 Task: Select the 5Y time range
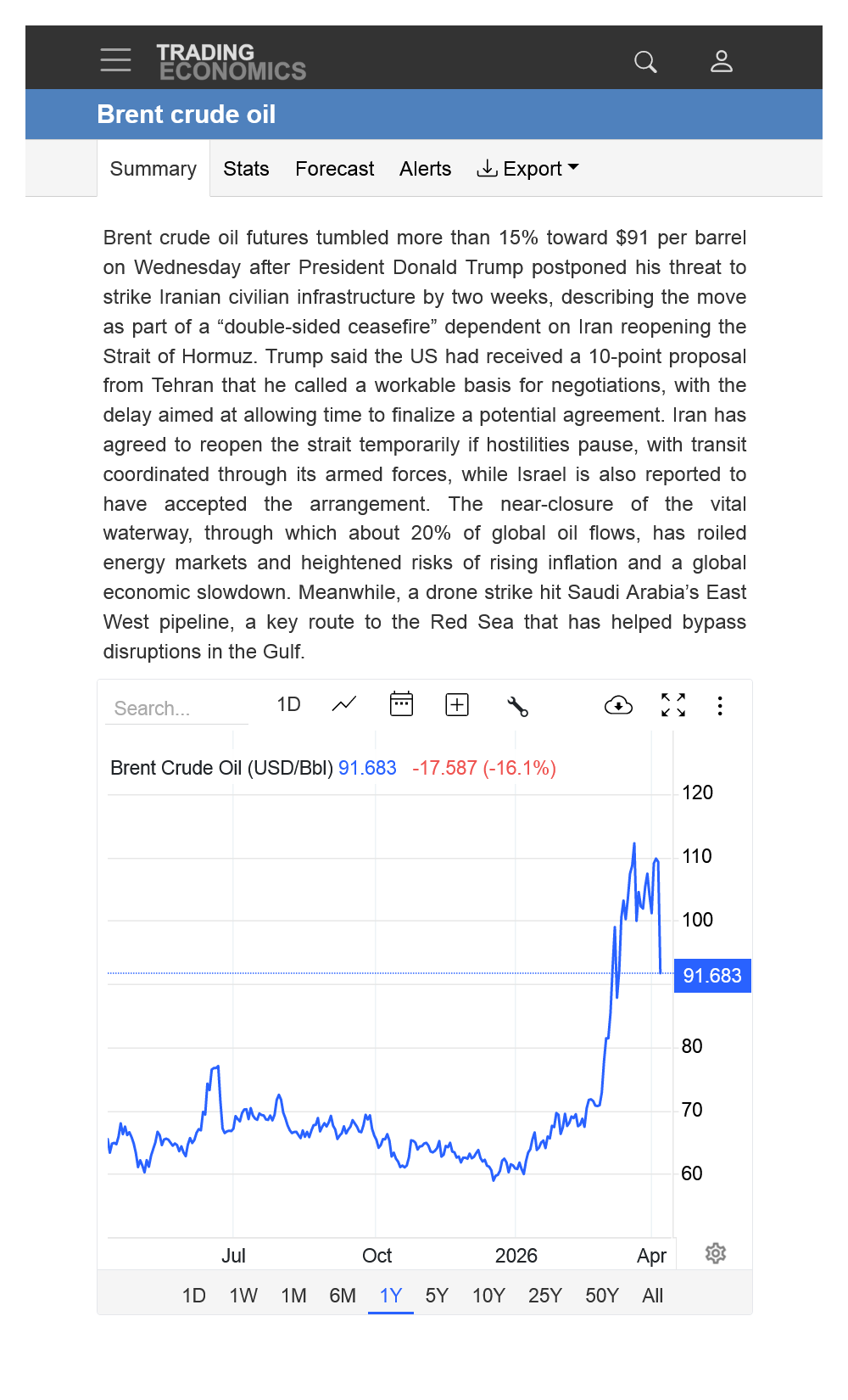click(437, 1296)
